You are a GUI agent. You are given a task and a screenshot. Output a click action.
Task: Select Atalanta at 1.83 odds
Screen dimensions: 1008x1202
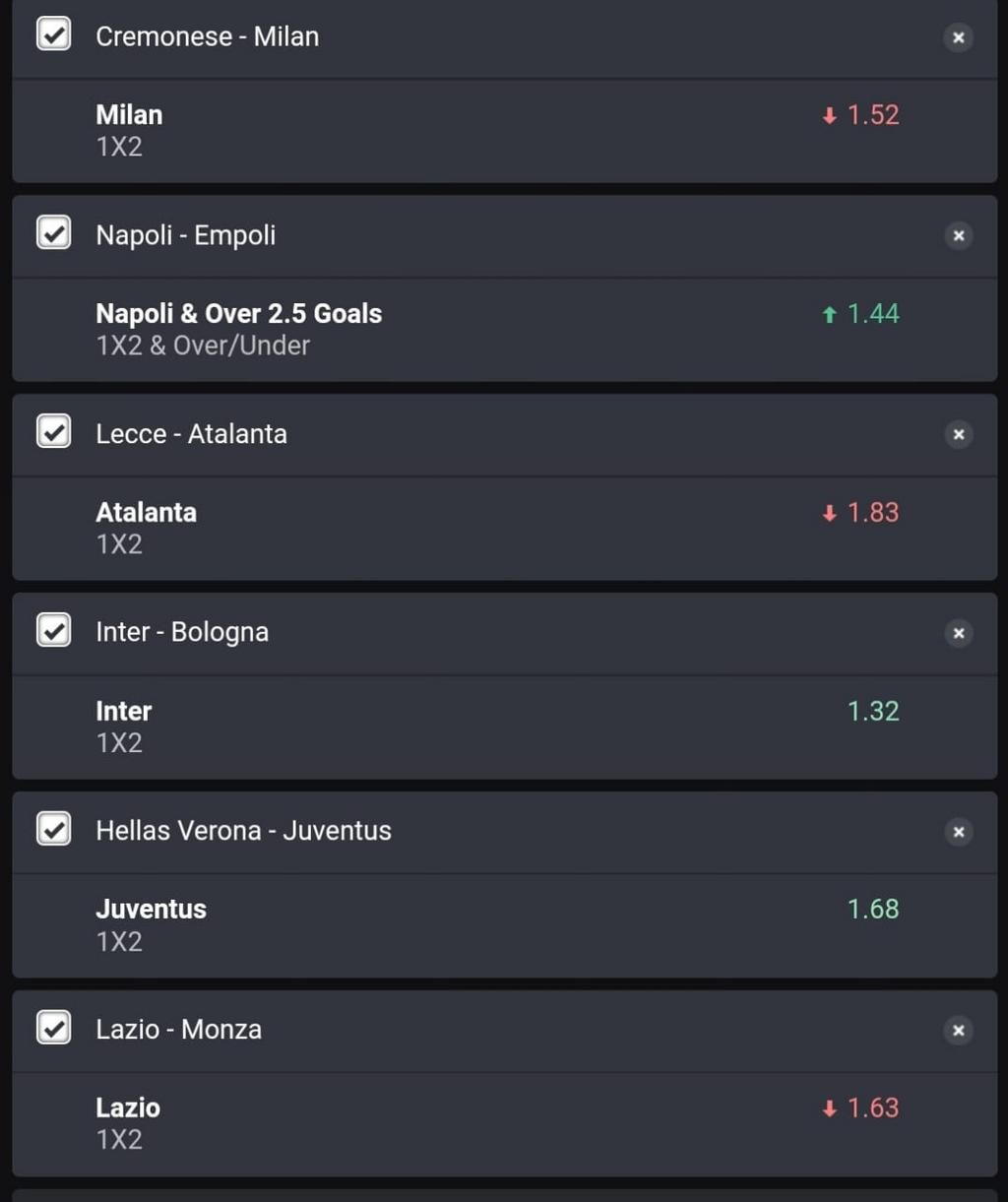[x=872, y=512]
